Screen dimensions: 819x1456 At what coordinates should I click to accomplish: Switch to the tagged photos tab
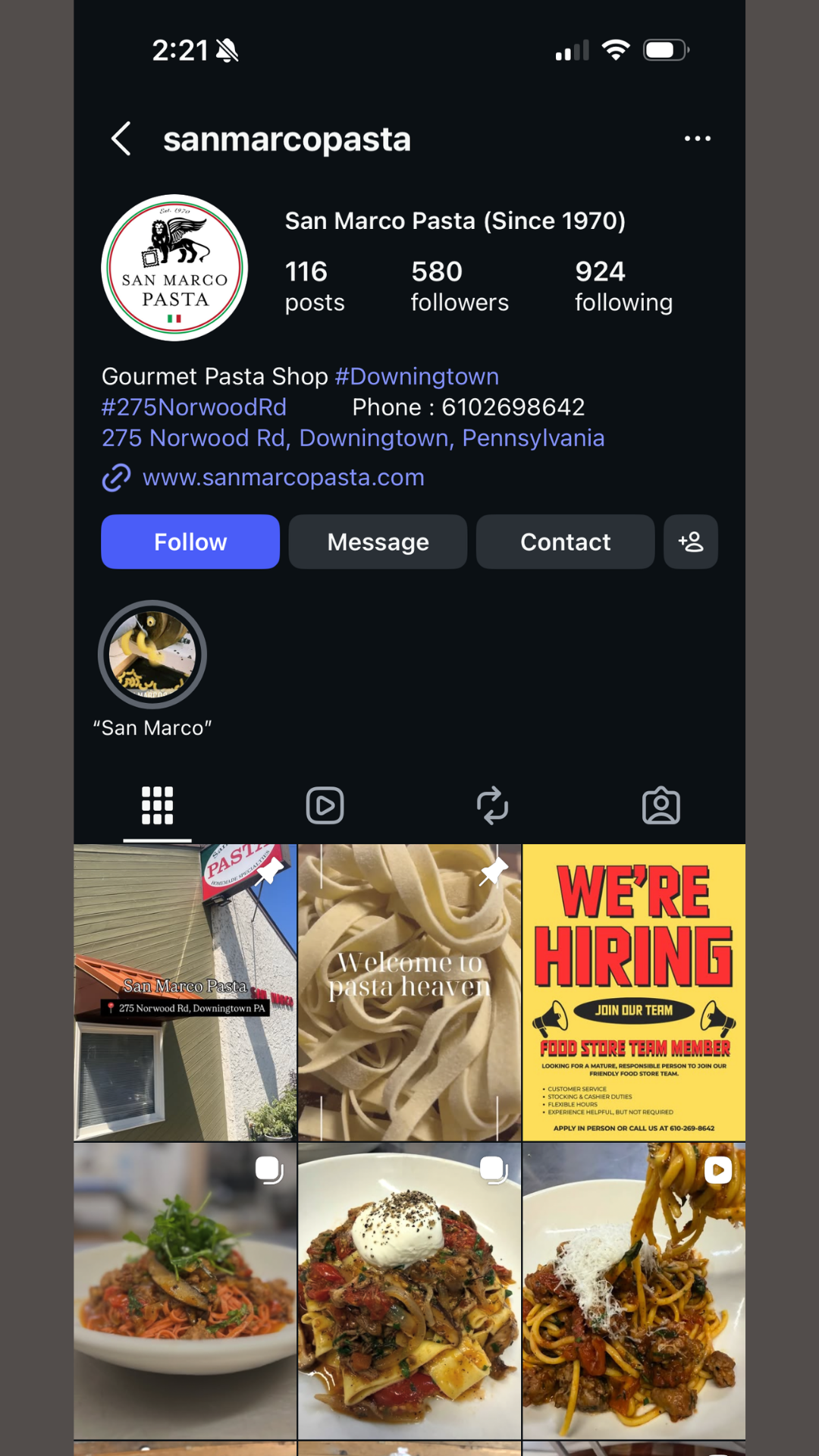click(661, 805)
